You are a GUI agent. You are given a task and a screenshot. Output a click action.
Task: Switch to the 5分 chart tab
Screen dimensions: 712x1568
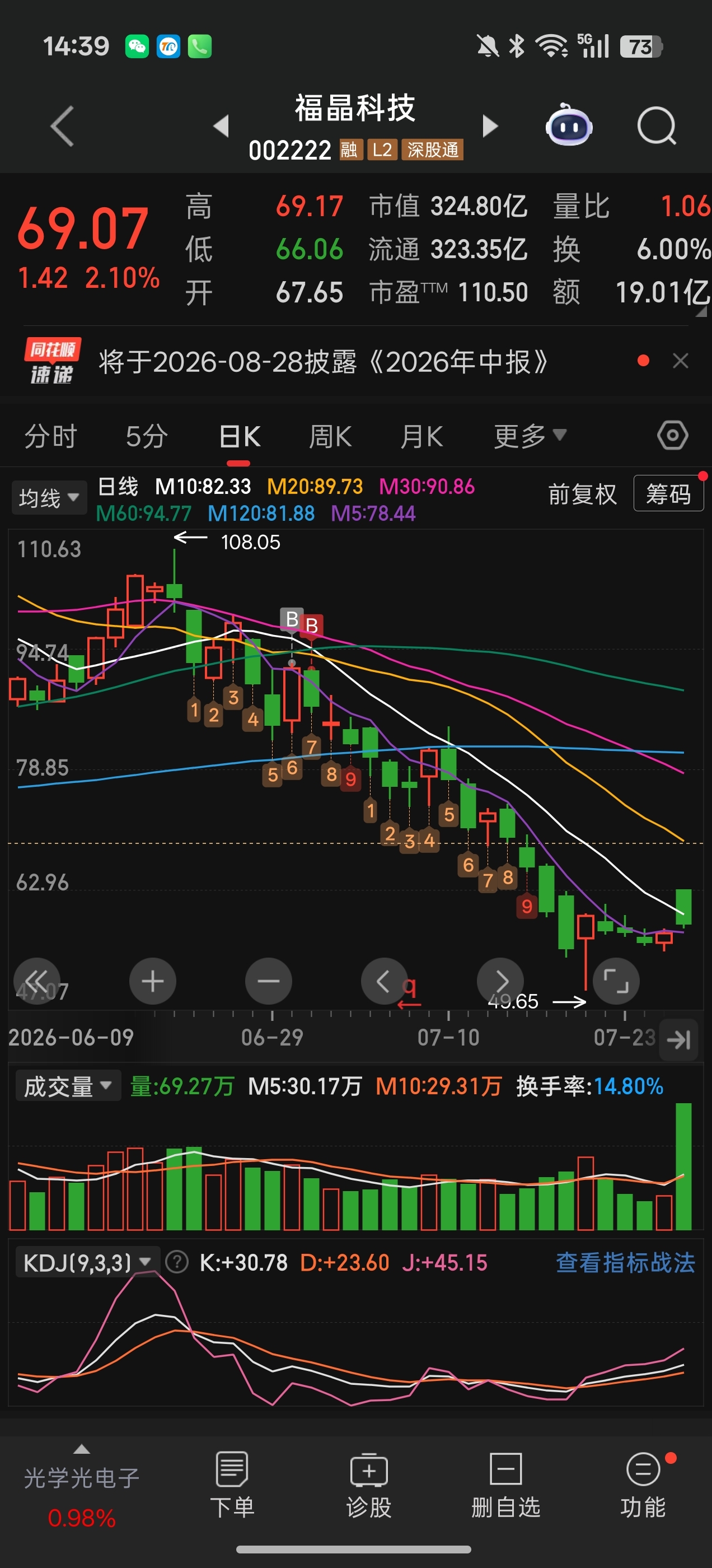tap(147, 436)
